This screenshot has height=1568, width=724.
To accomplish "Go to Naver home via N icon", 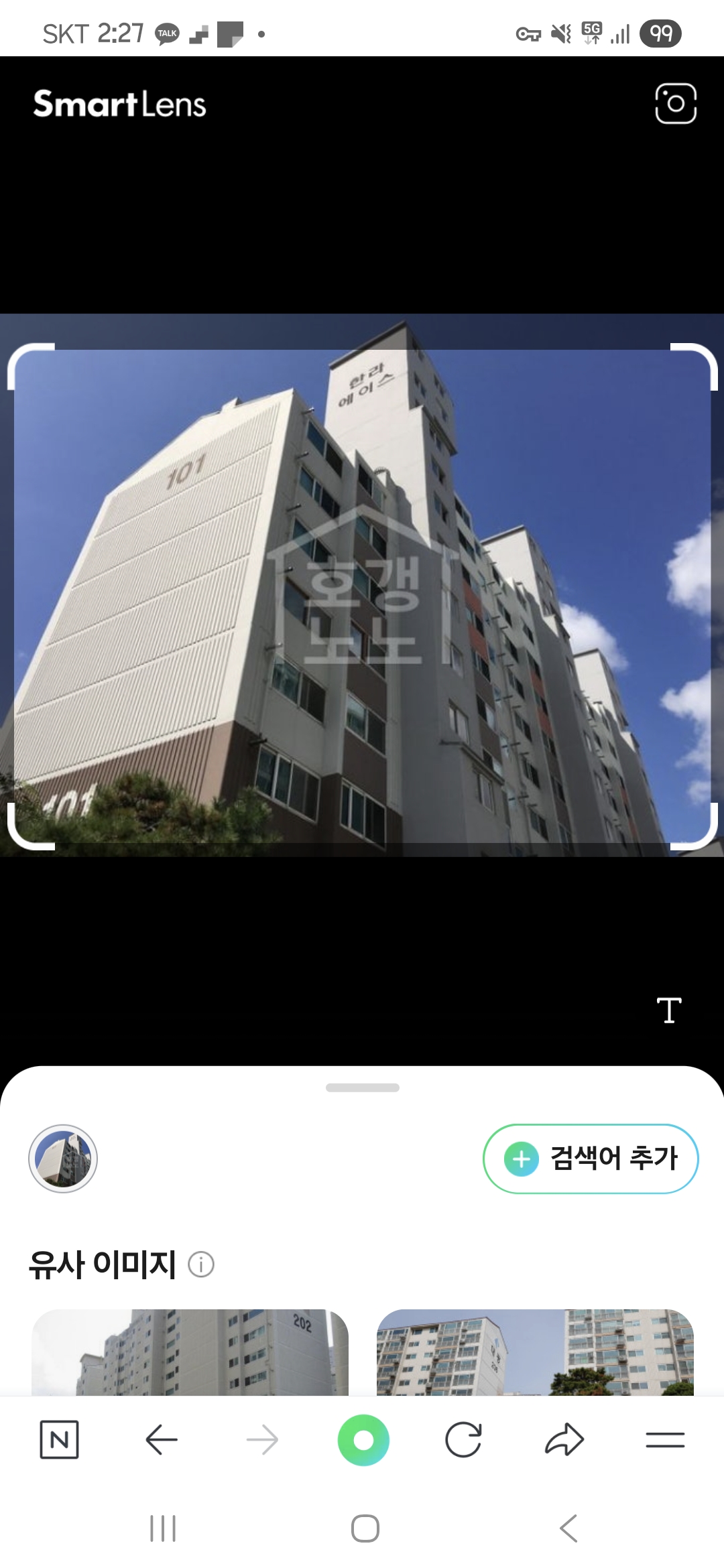I will 60,1439.
